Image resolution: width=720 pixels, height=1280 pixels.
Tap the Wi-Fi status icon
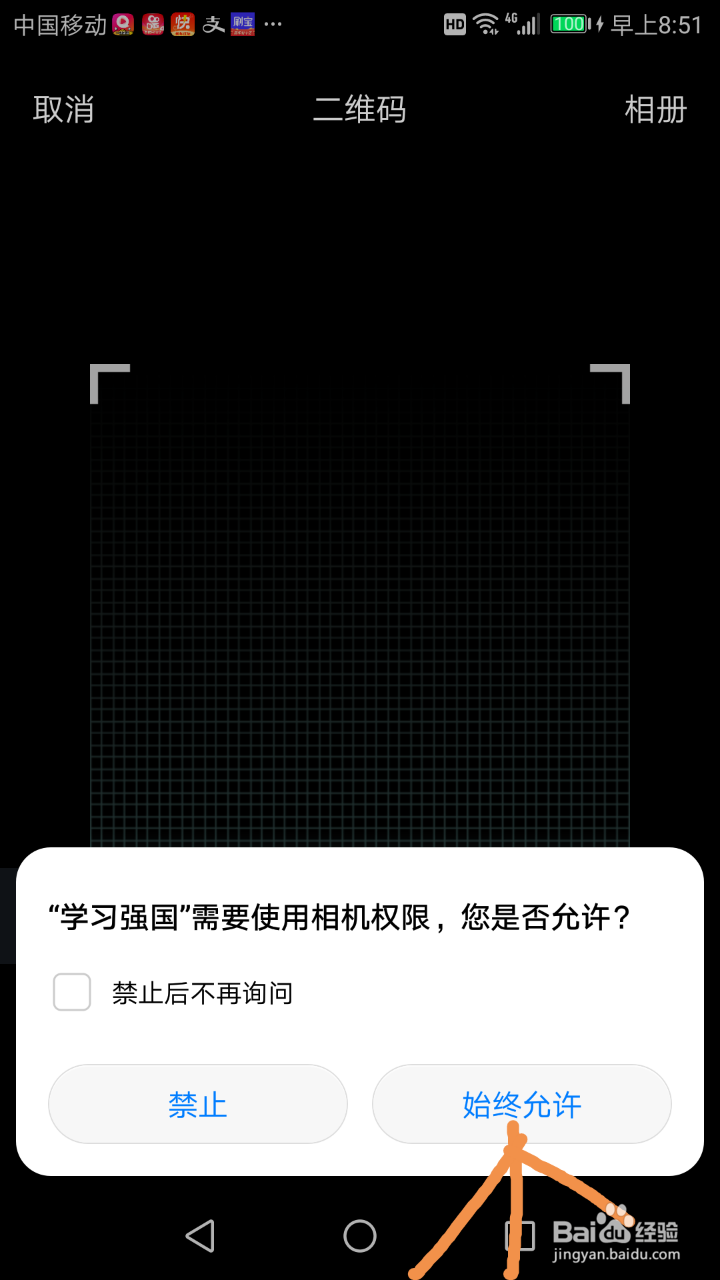tap(487, 22)
